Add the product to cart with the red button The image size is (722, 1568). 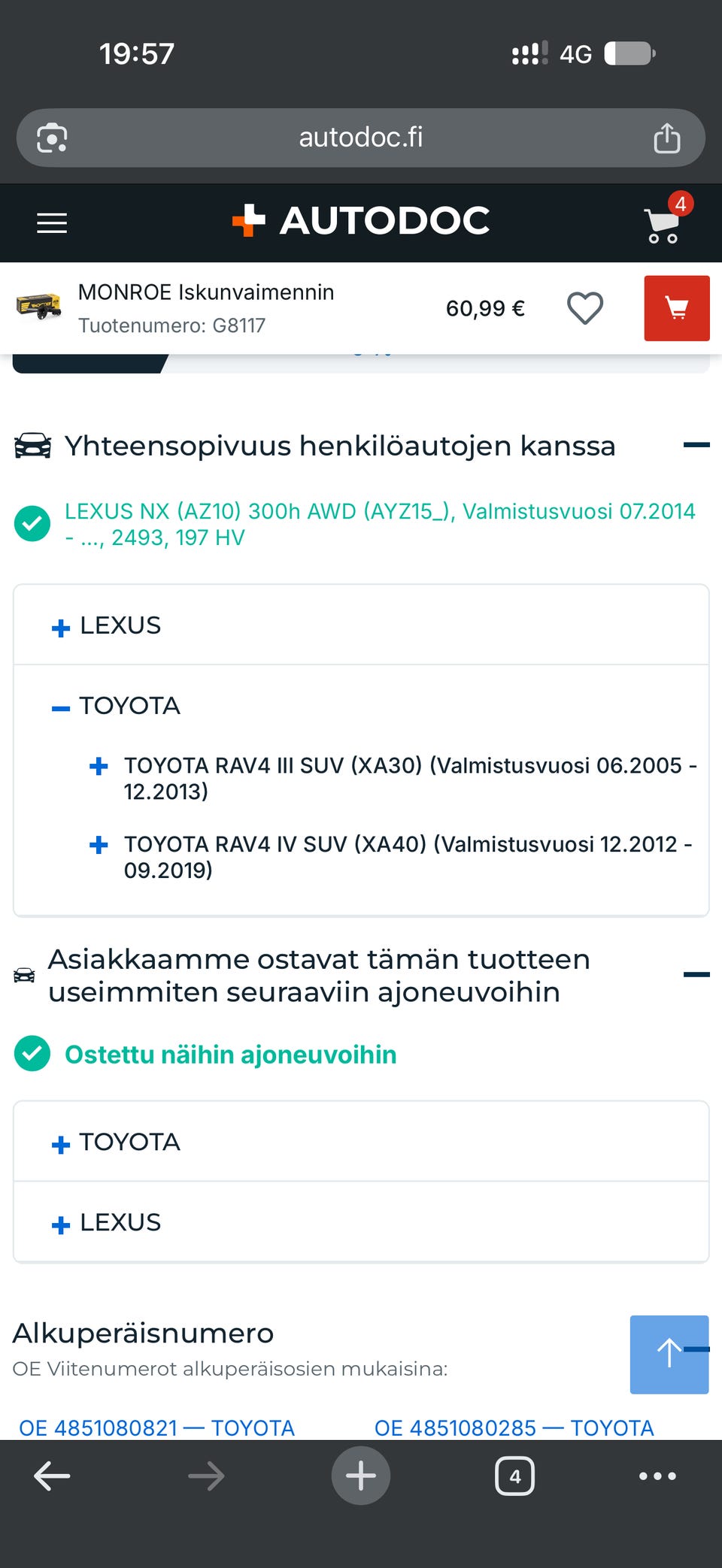pyautogui.click(x=677, y=308)
